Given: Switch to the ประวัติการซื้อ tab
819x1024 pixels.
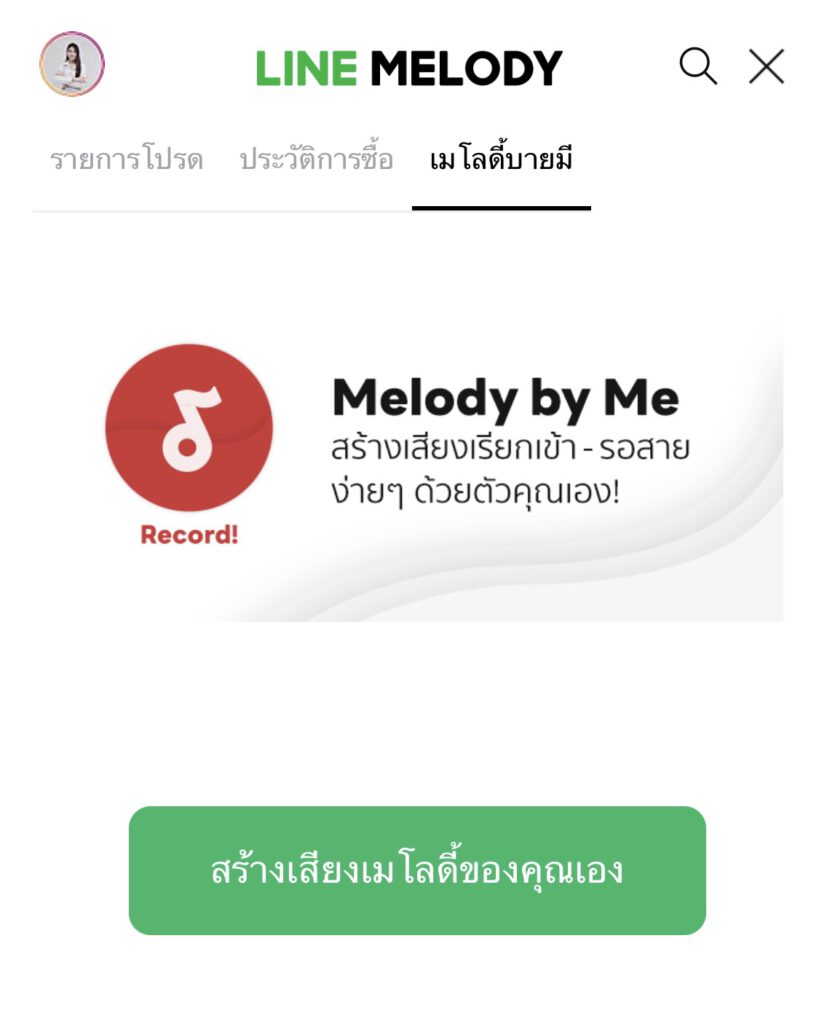Looking at the screenshot, I should point(316,160).
